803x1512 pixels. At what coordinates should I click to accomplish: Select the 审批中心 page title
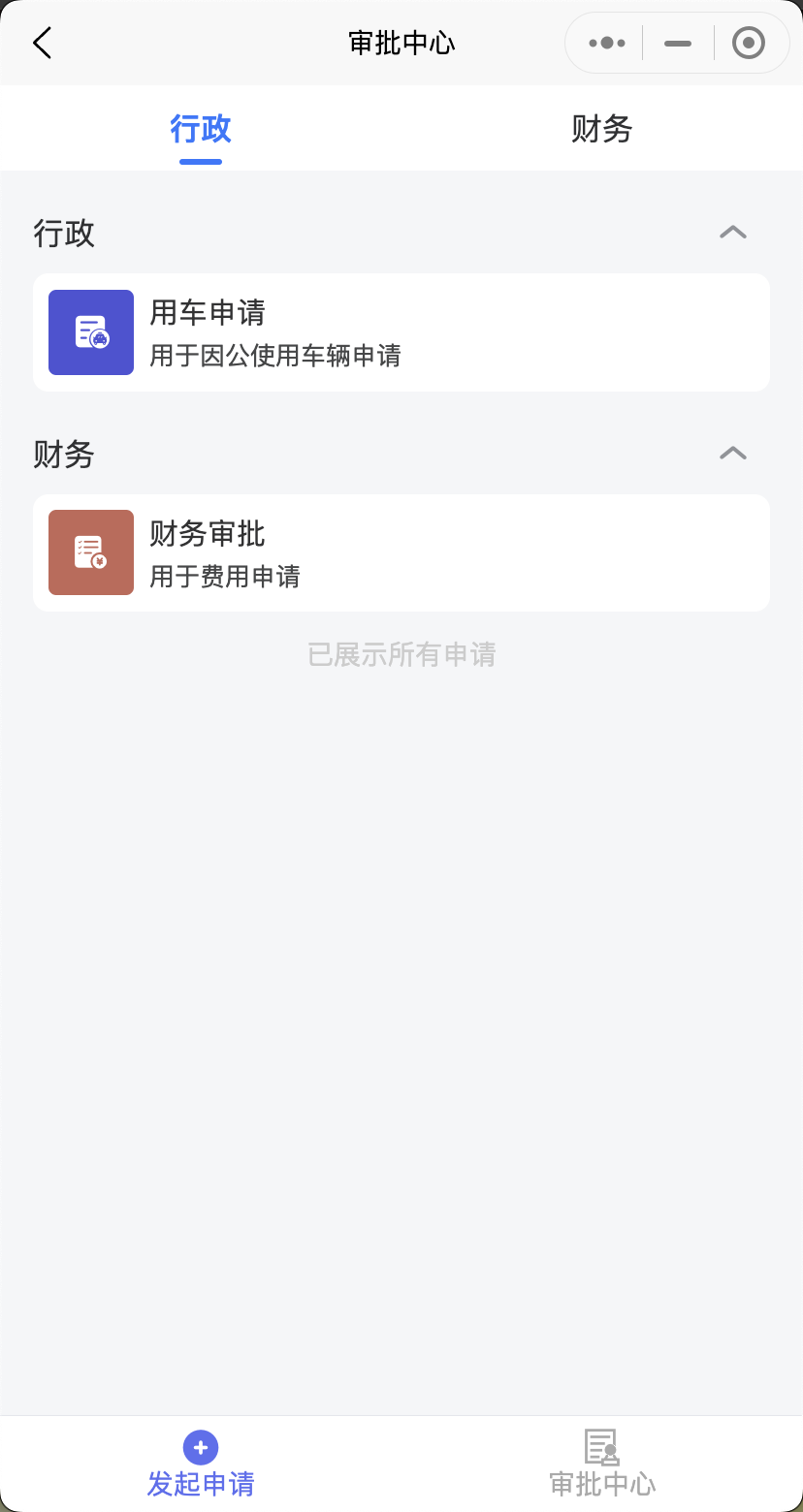coord(401,43)
